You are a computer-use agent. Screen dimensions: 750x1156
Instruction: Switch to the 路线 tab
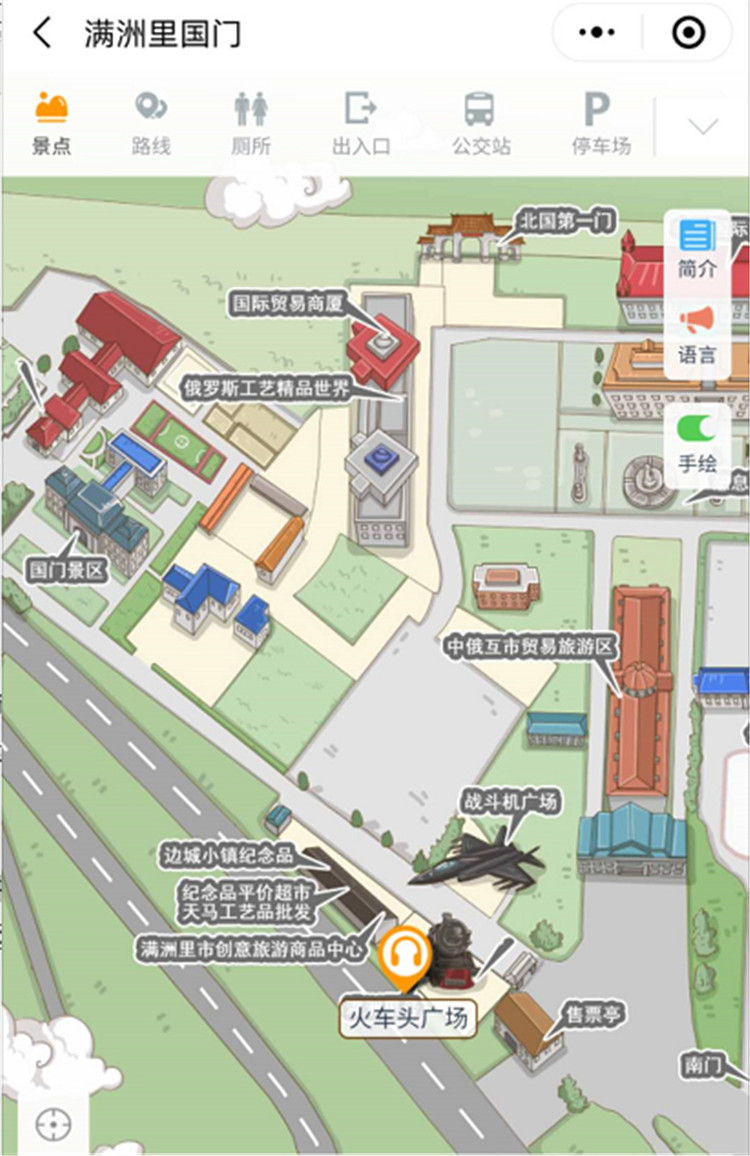tap(151, 124)
